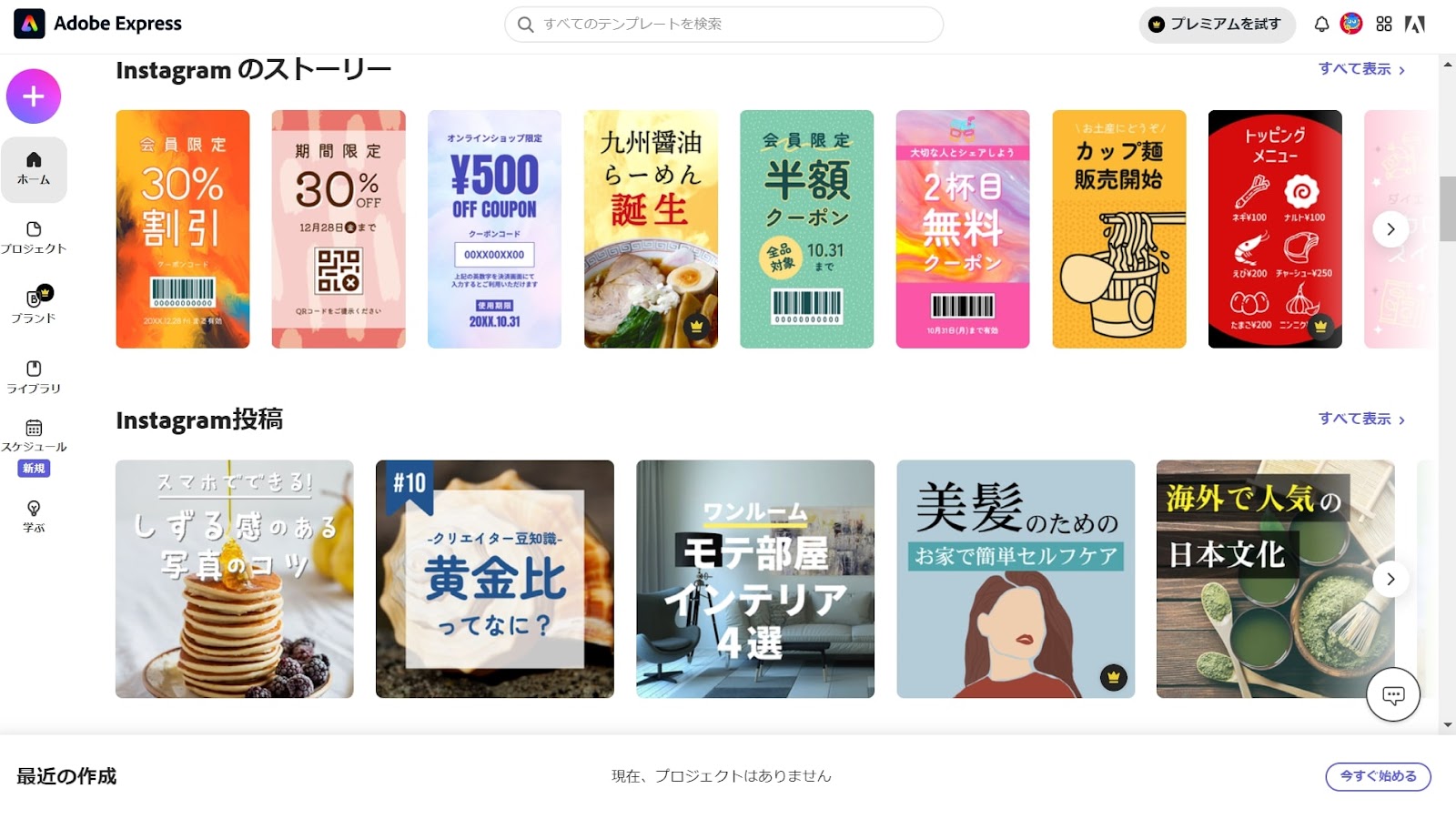Switch to ライブラリ in sidebar
Screen dimensions: 1456x819
click(34, 376)
